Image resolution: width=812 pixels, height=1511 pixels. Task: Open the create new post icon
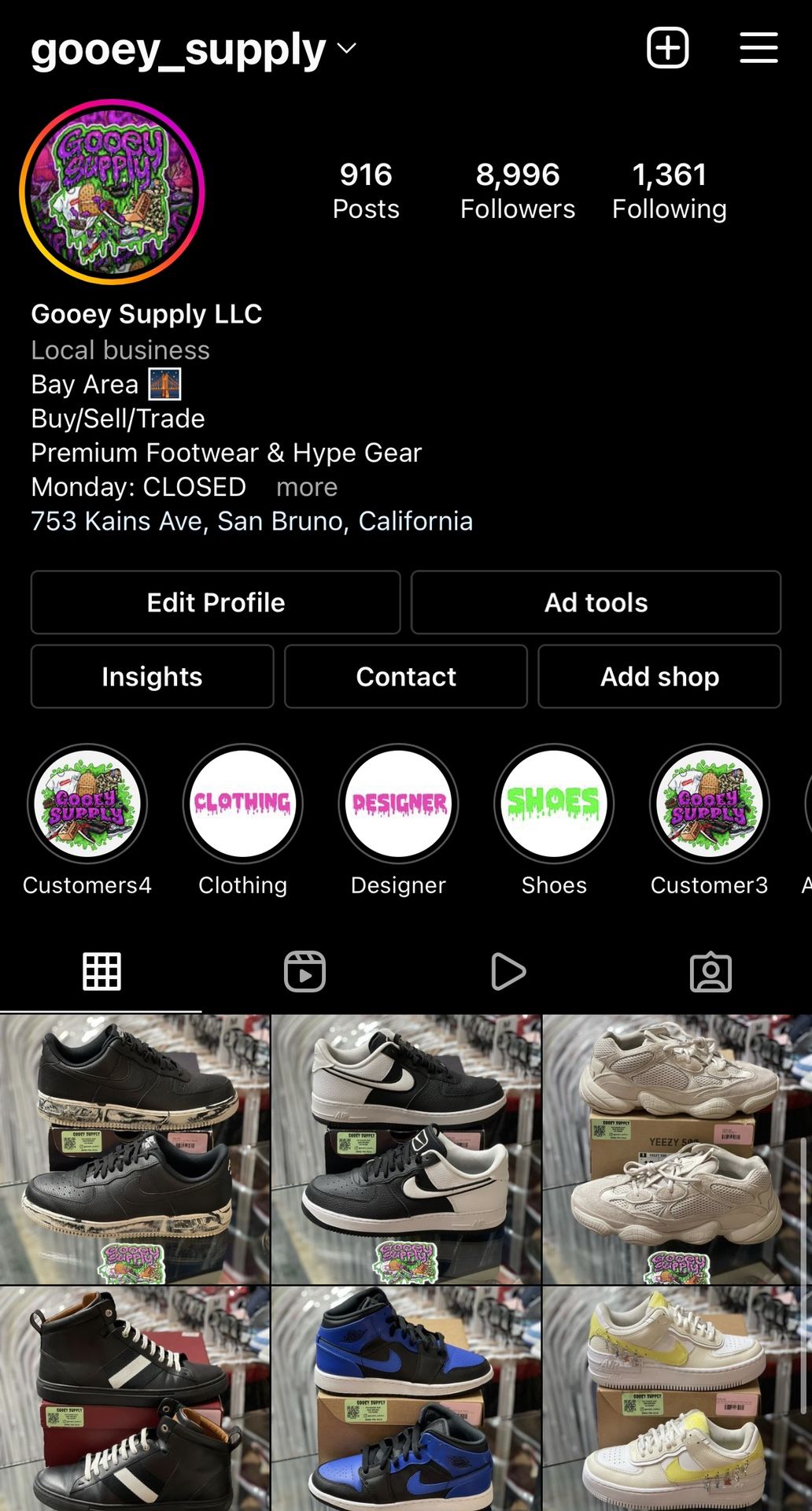coord(667,48)
